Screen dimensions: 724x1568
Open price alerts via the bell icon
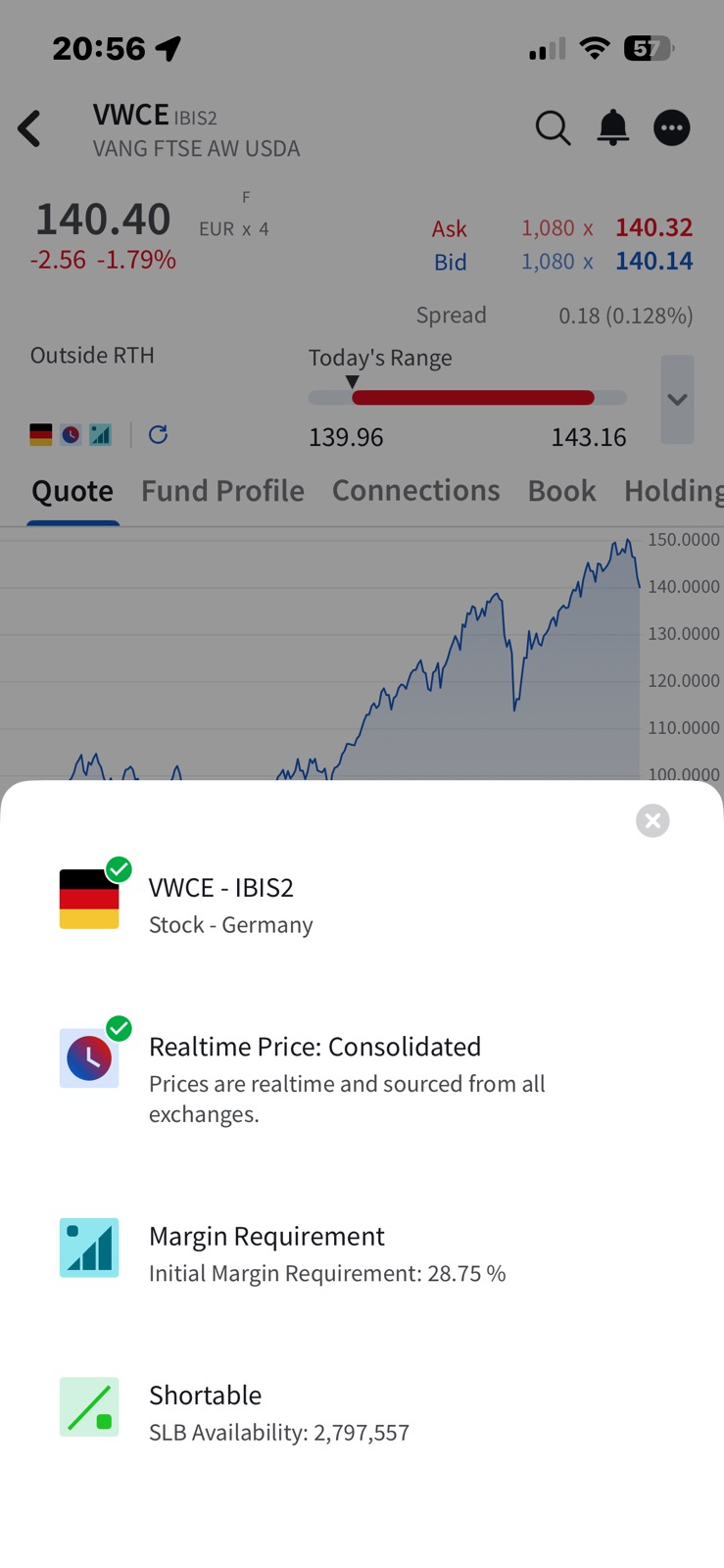[612, 127]
